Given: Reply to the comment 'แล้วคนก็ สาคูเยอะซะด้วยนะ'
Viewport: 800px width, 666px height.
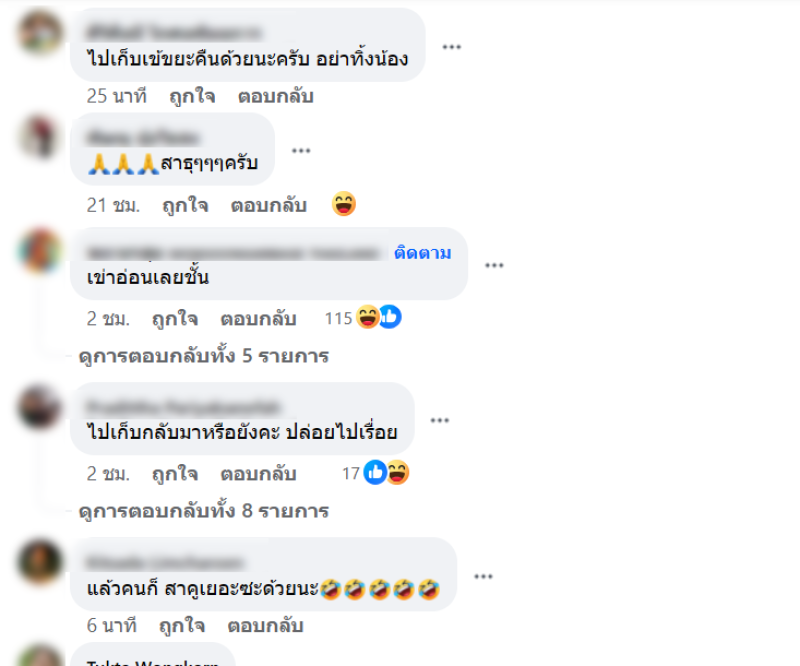Looking at the screenshot, I should tap(265, 626).
